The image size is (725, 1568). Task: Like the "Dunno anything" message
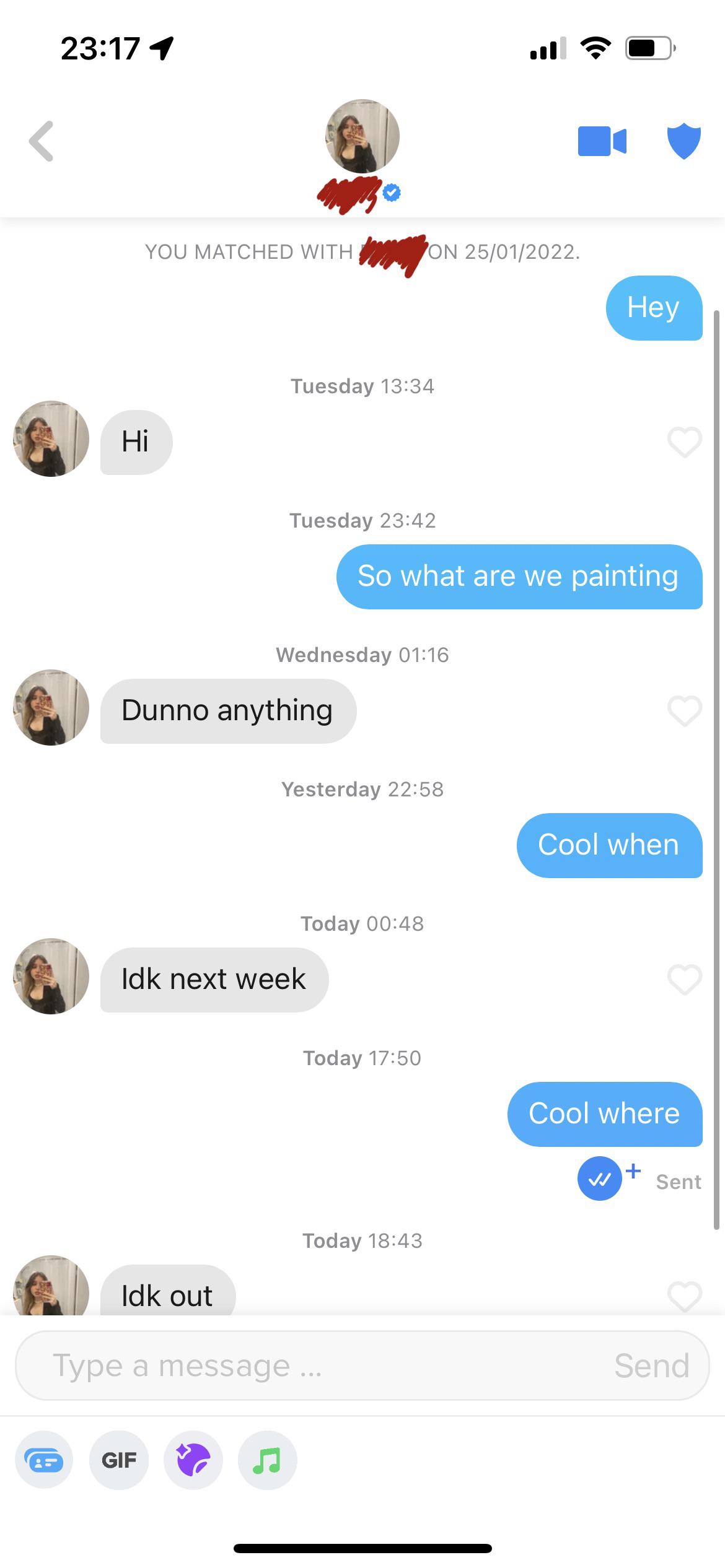coord(684,710)
